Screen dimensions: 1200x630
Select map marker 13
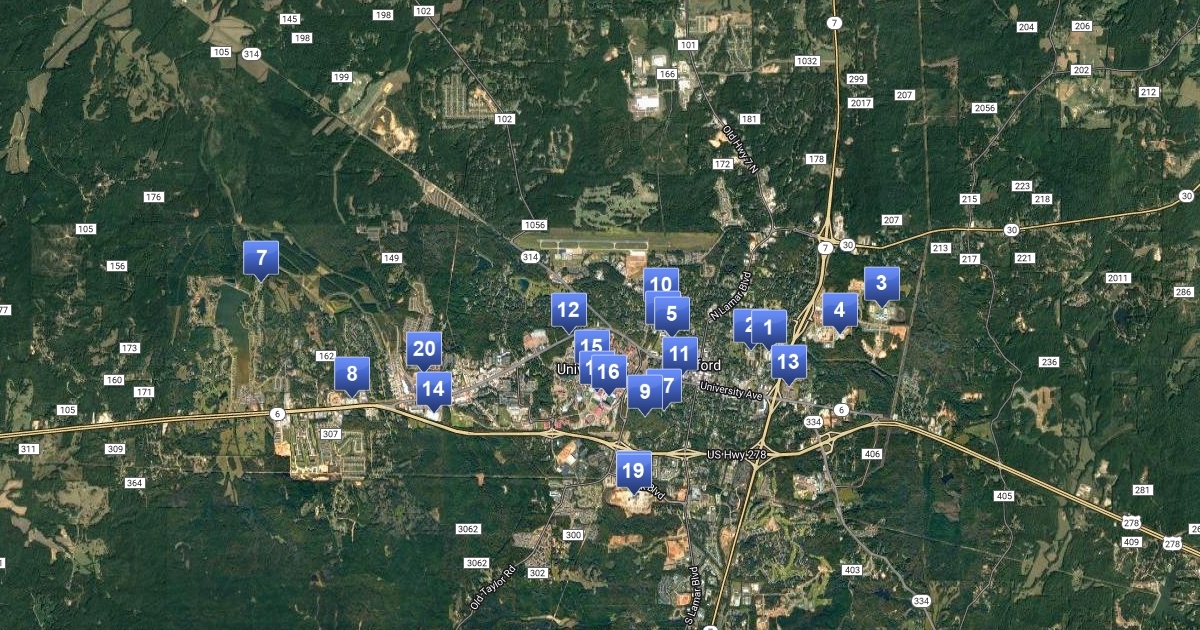(789, 362)
